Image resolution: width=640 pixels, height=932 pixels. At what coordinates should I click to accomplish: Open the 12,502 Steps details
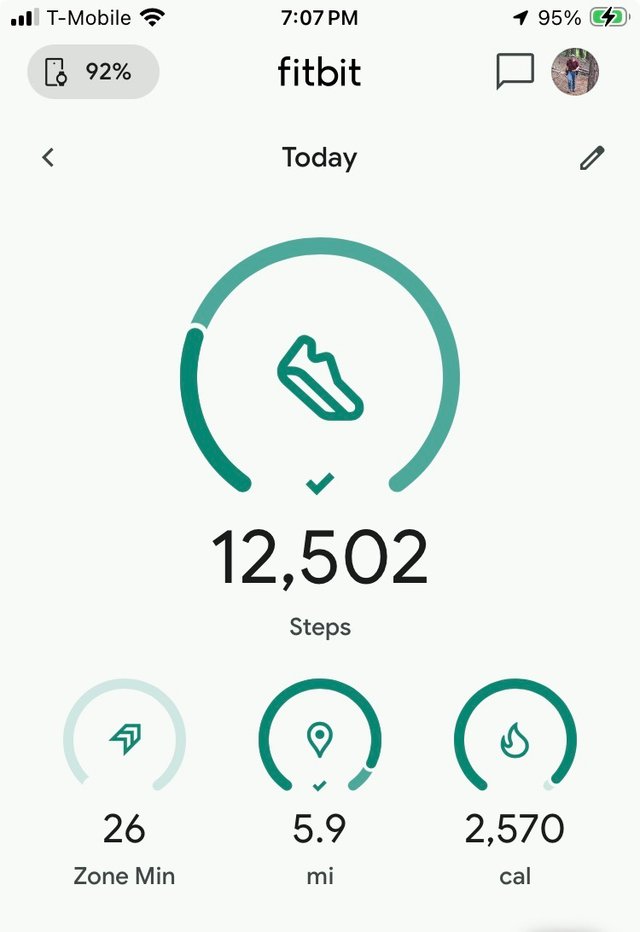click(320, 558)
